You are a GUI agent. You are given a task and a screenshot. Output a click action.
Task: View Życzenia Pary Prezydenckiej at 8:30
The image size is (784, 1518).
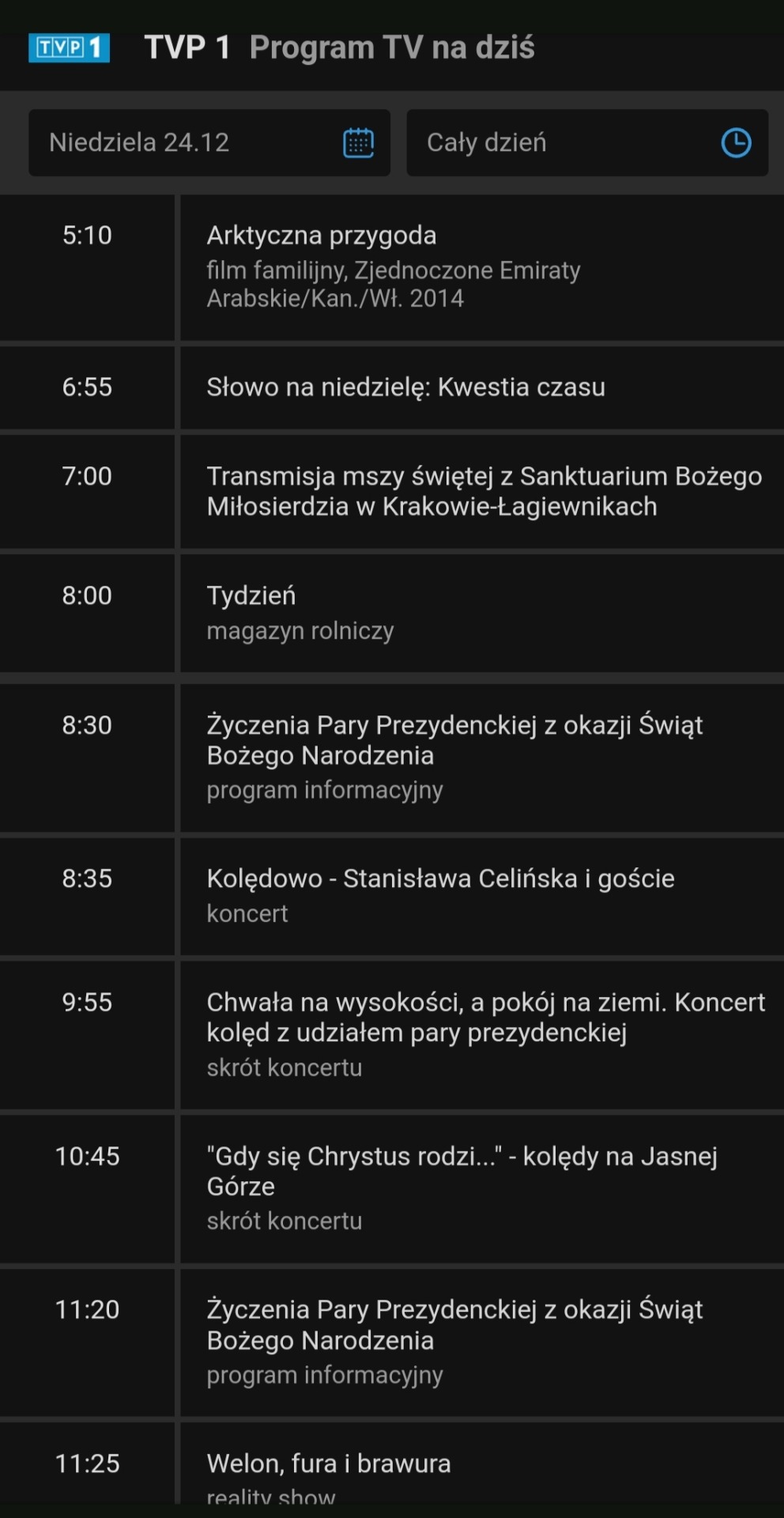pos(481,757)
